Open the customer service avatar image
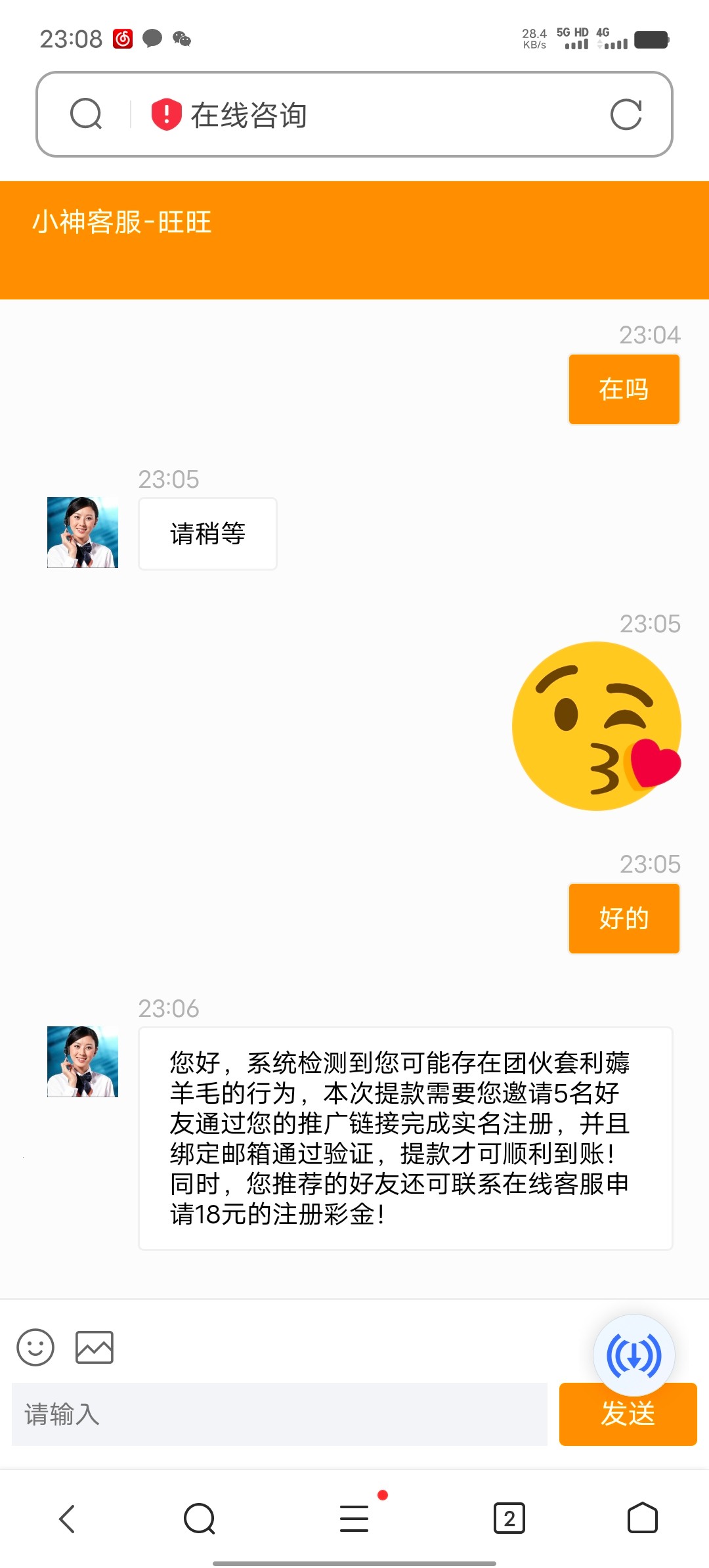The height and width of the screenshot is (1568, 709). tap(83, 534)
